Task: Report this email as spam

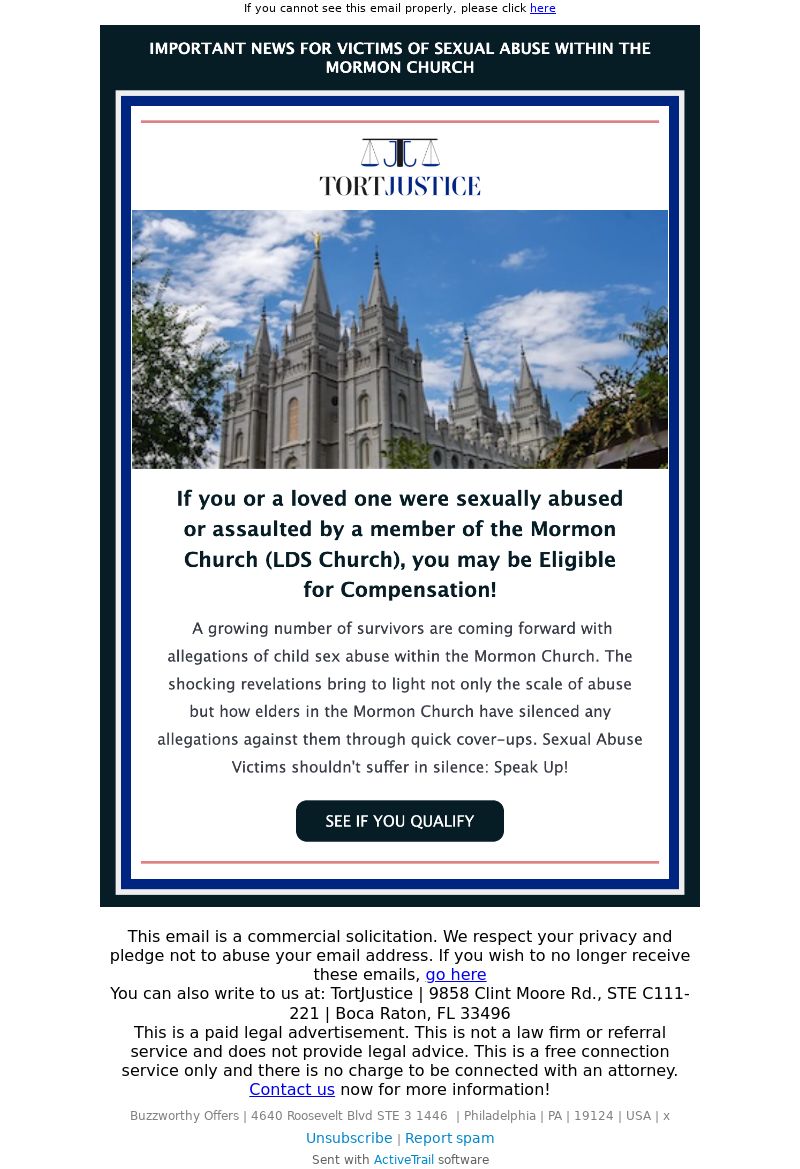Action: 449,1138
